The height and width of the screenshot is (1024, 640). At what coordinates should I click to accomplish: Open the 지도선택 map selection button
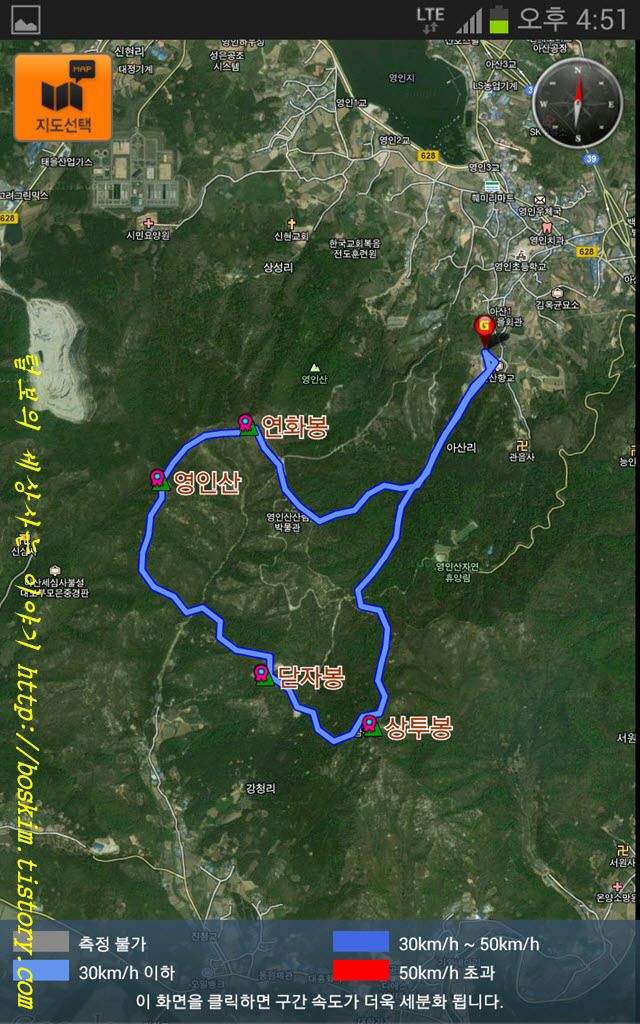[63, 97]
